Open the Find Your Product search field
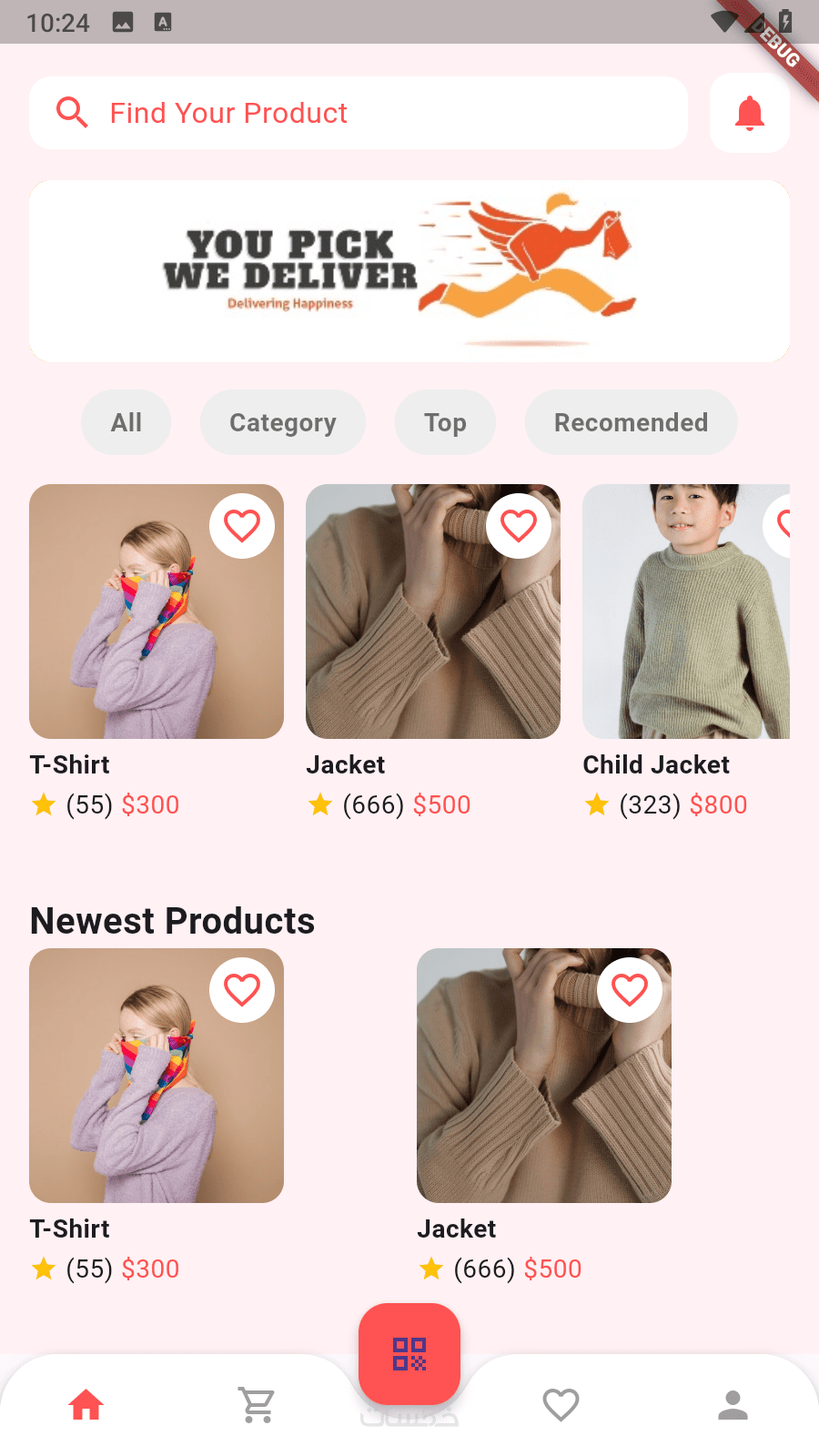 pyautogui.click(x=358, y=113)
